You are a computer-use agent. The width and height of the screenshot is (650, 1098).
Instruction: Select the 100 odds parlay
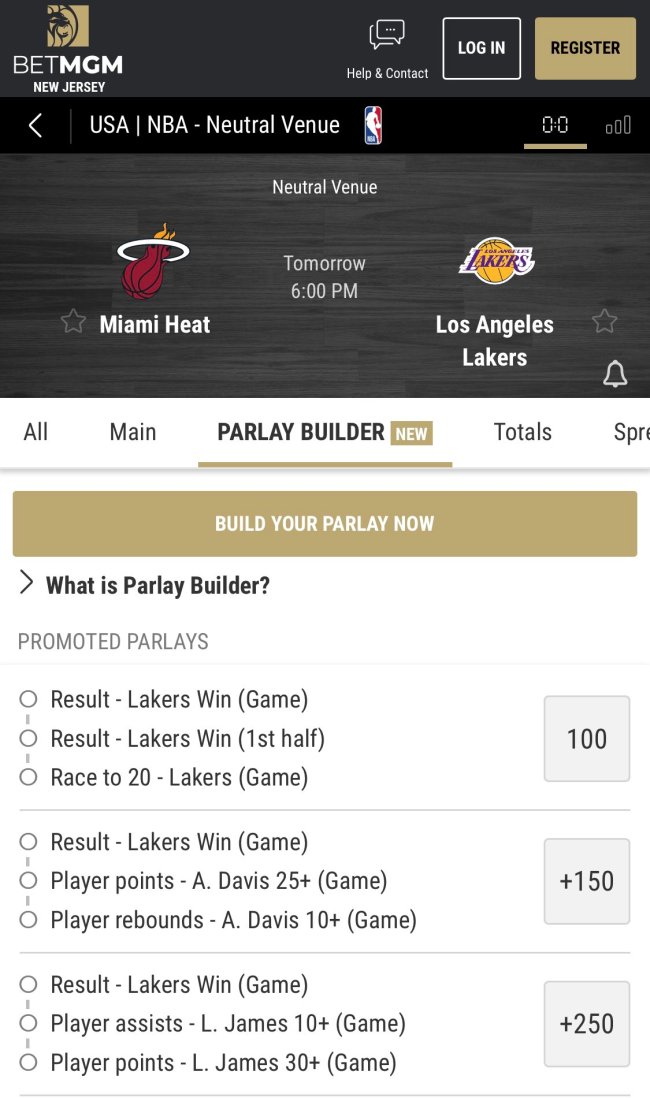[x=586, y=739]
